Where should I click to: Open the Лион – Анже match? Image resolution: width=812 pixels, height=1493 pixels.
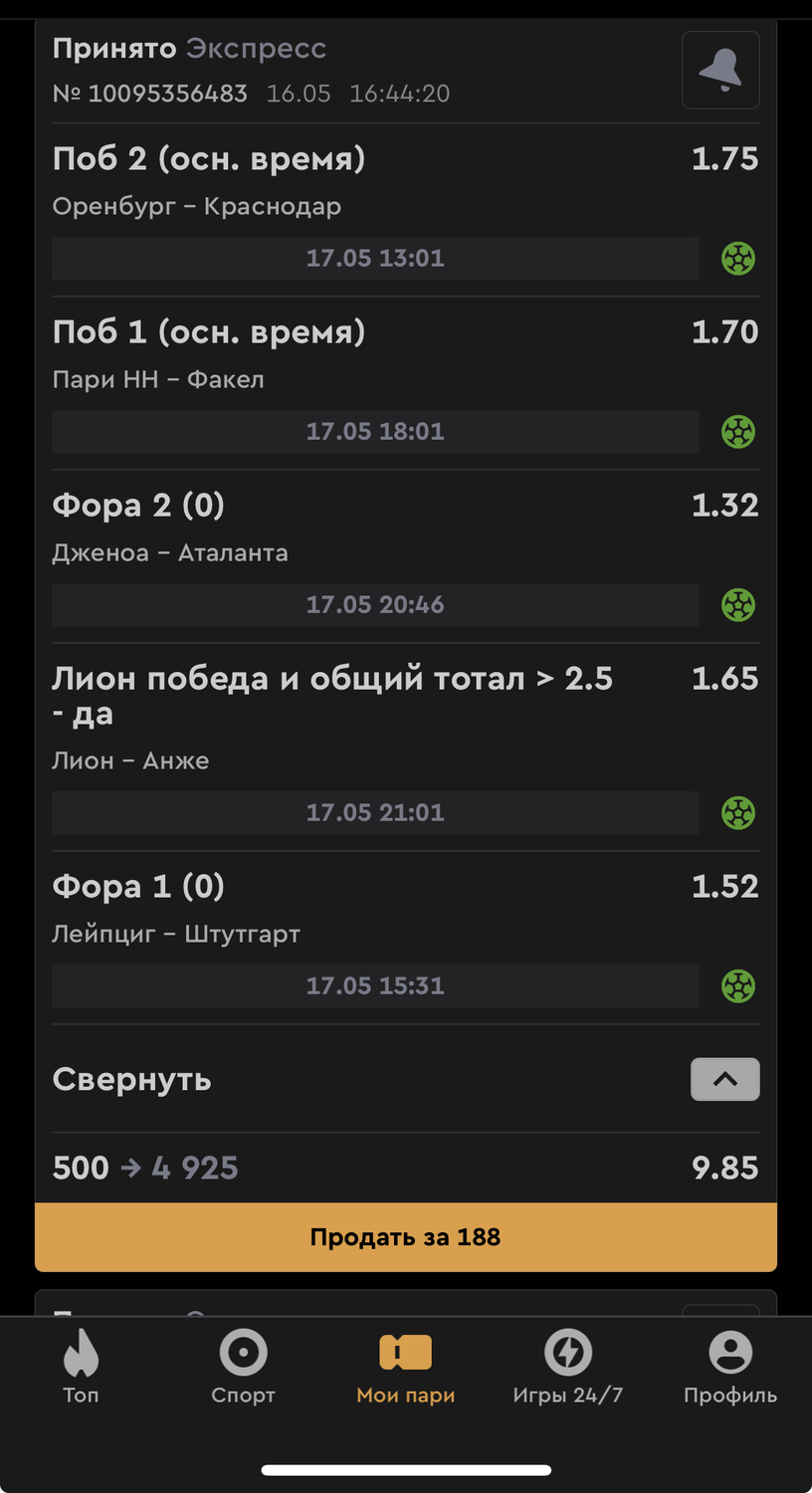click(x=130, y=760)
